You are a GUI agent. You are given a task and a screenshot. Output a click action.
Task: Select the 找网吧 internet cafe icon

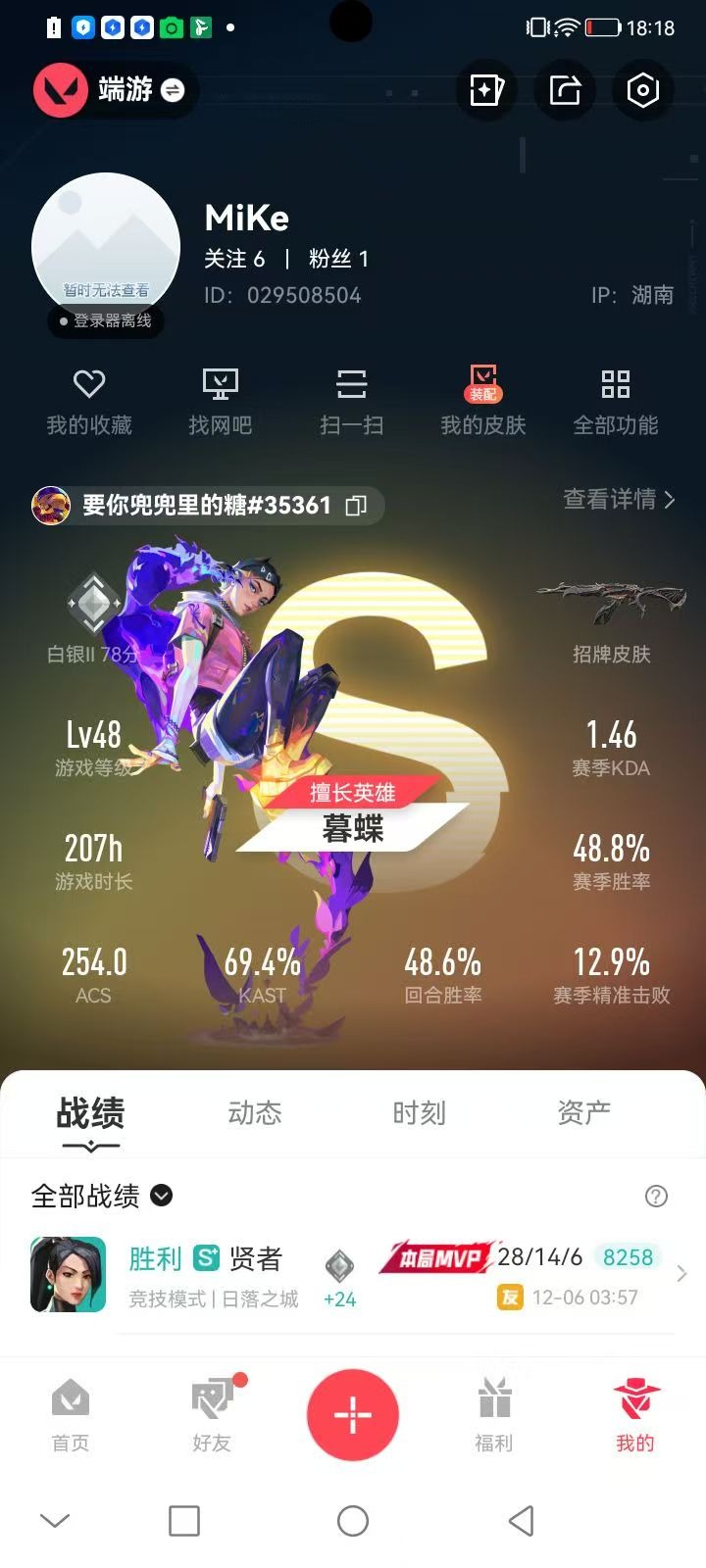point(220,397)
